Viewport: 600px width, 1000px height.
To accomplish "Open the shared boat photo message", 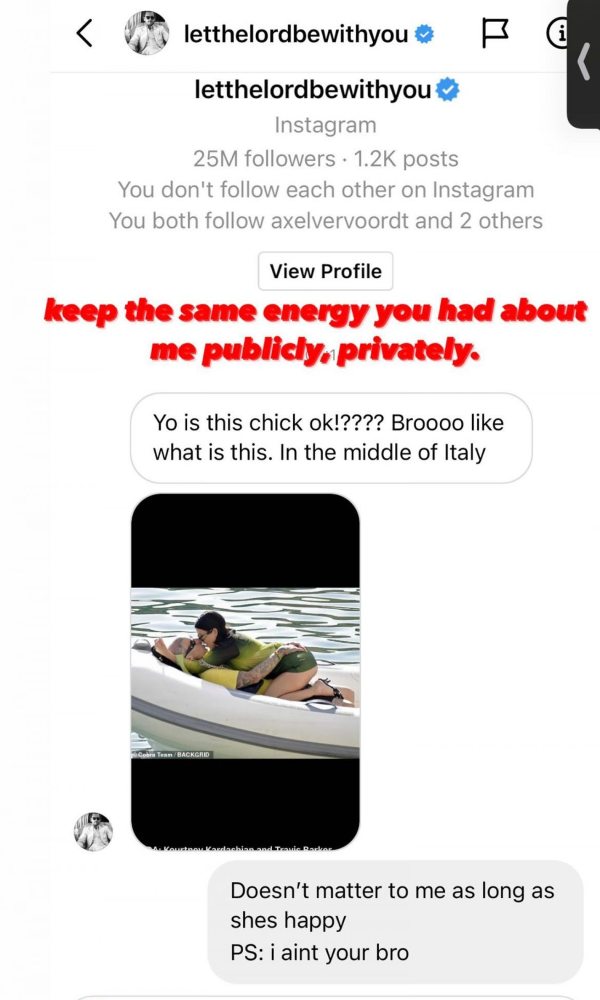I will point(245,671).
